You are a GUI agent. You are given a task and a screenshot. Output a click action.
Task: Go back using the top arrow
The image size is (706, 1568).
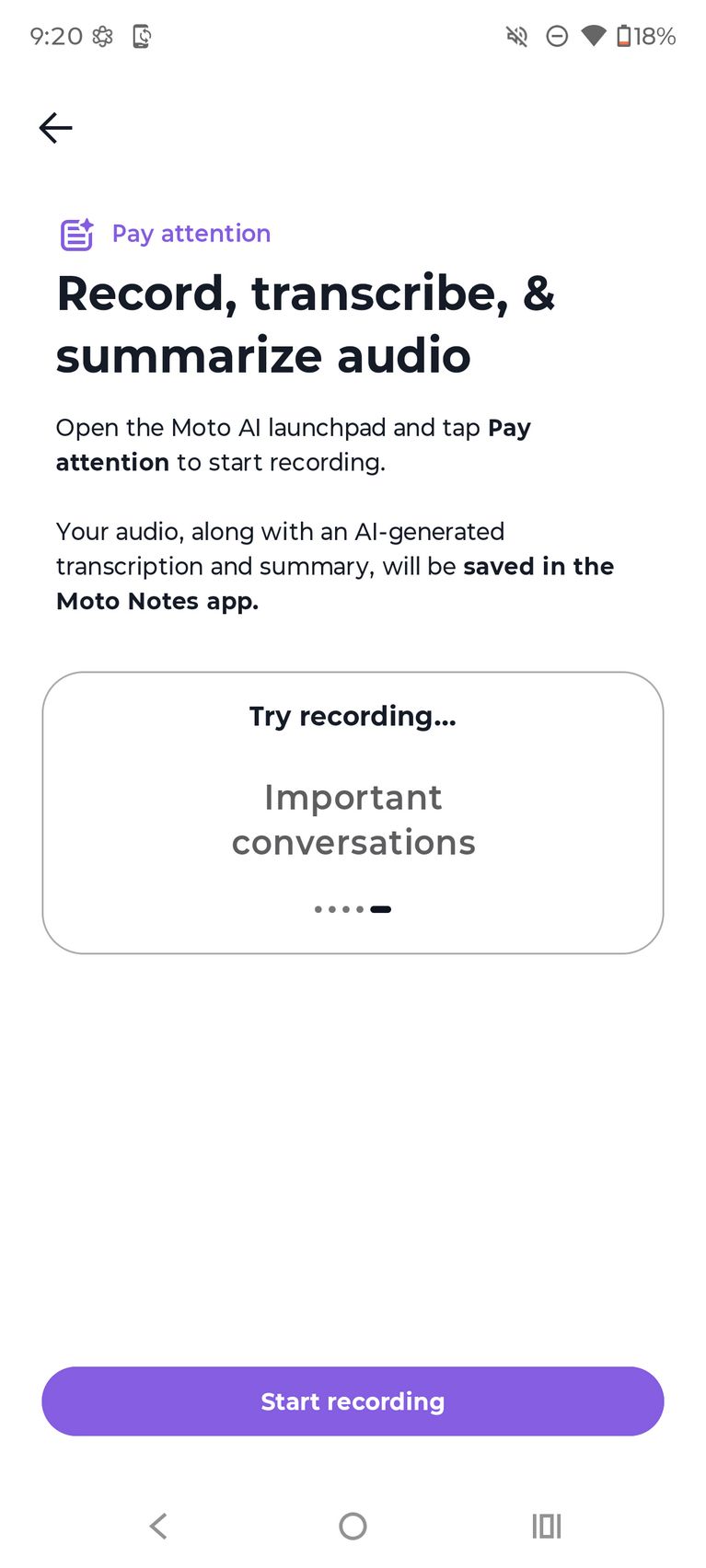coord(55,128)
